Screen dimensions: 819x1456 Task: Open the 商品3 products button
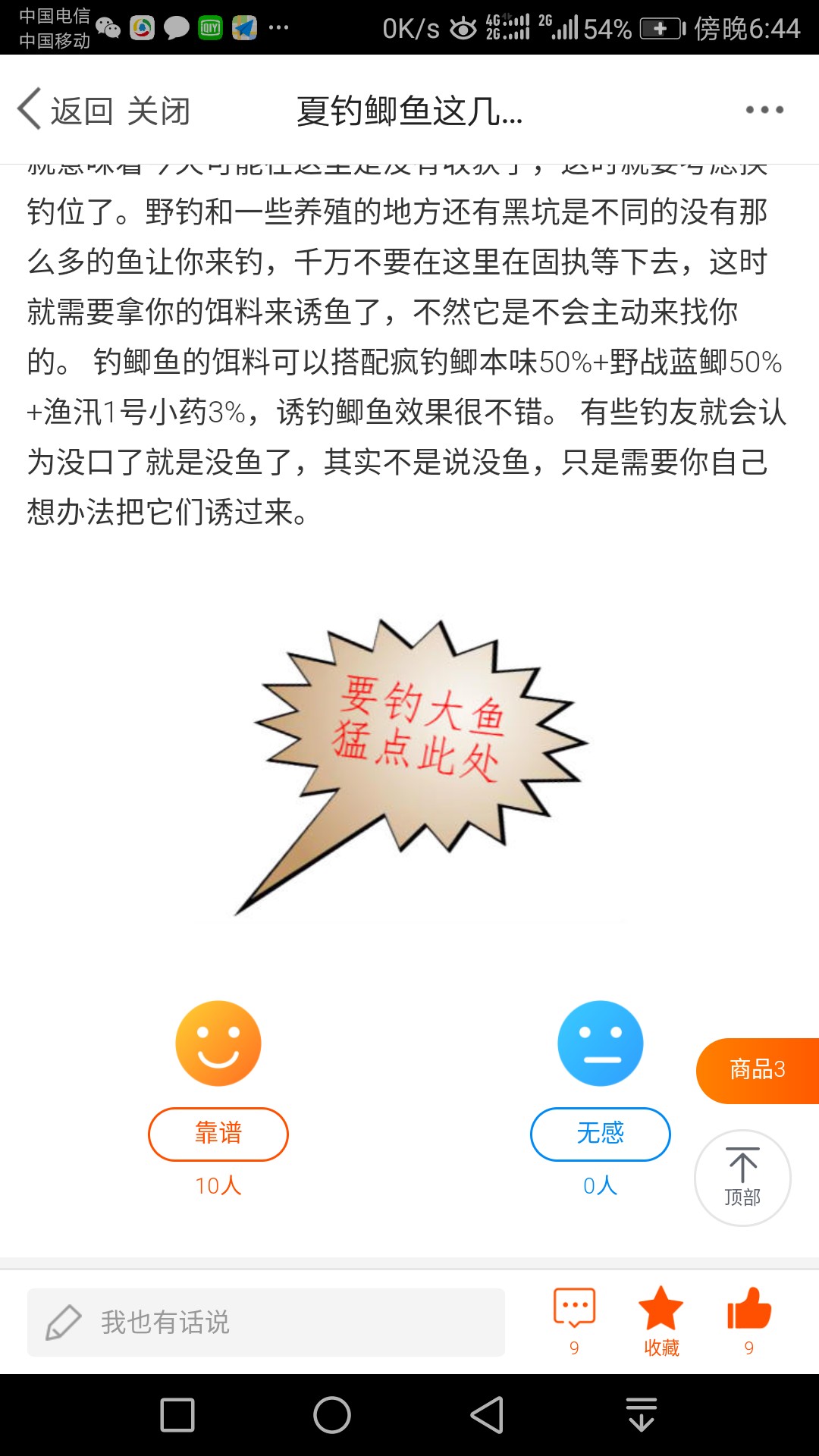(757, 1070)
